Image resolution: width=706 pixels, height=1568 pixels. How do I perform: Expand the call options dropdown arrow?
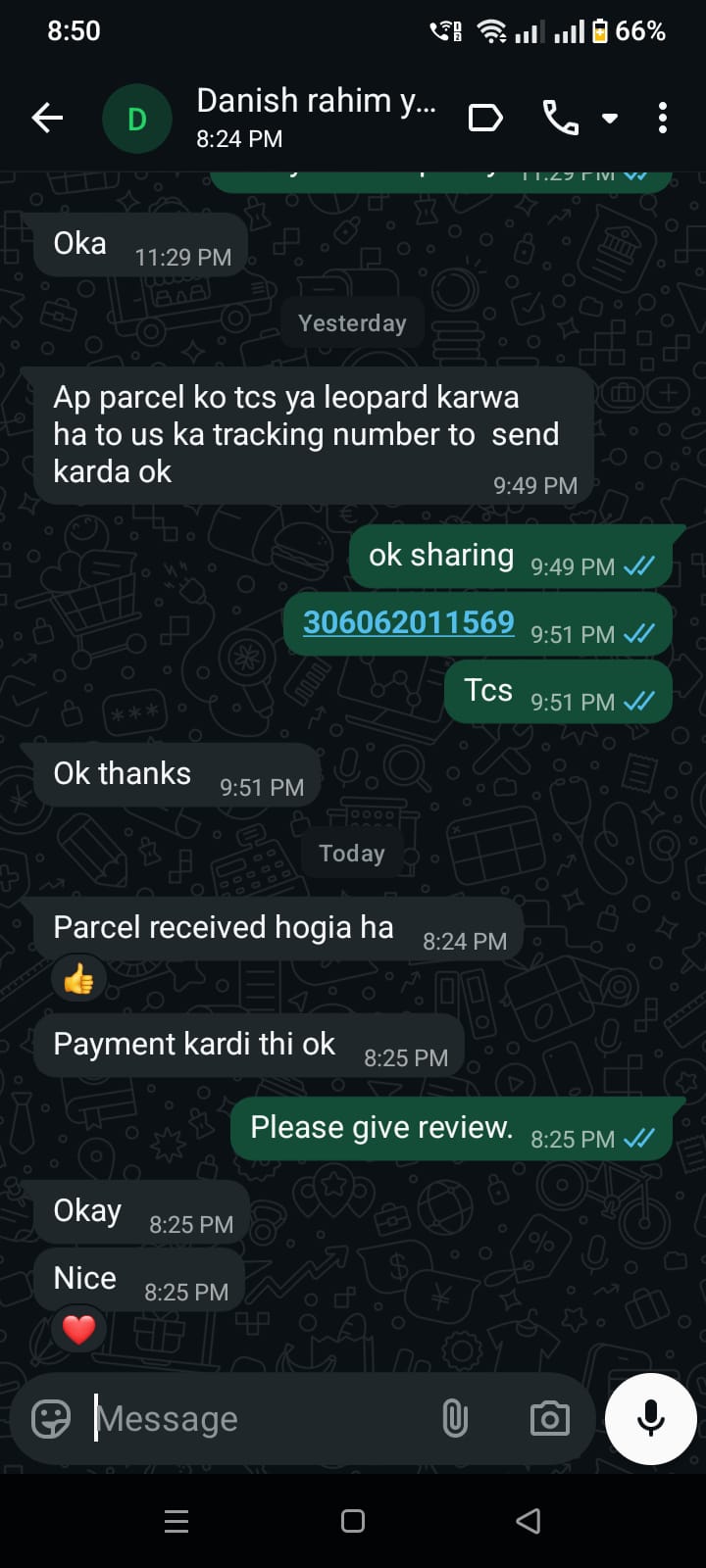(x=610, y=119)
